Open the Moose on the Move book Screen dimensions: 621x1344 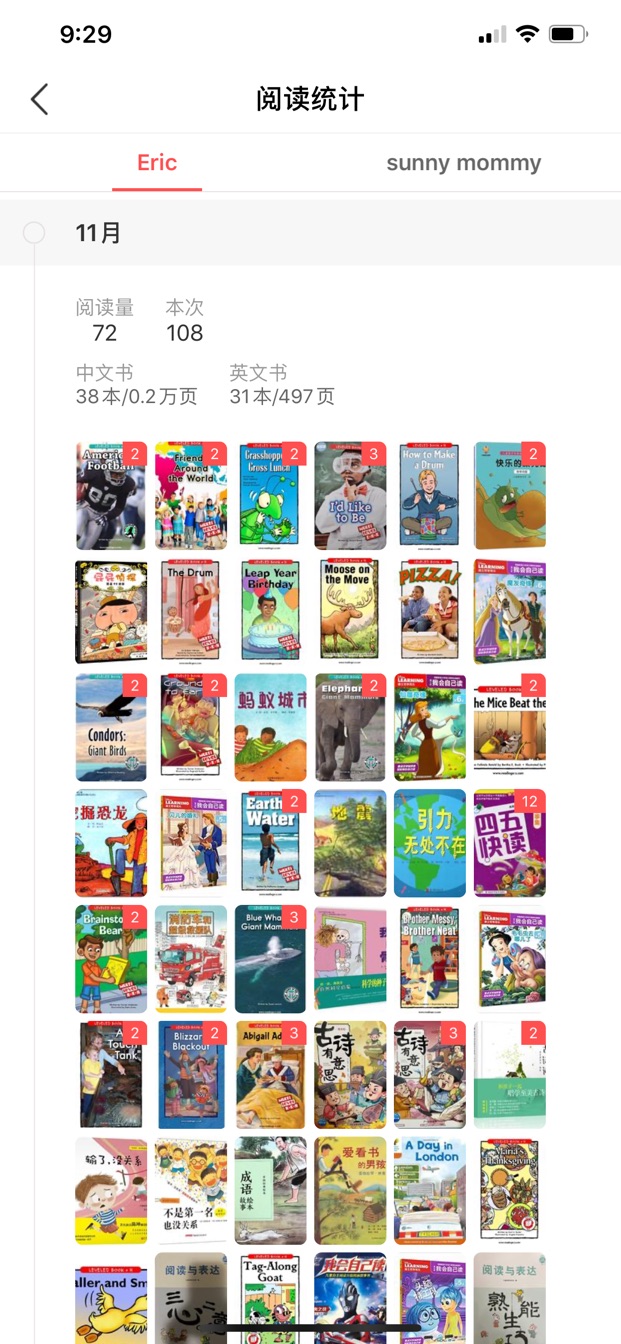(350, 611)
